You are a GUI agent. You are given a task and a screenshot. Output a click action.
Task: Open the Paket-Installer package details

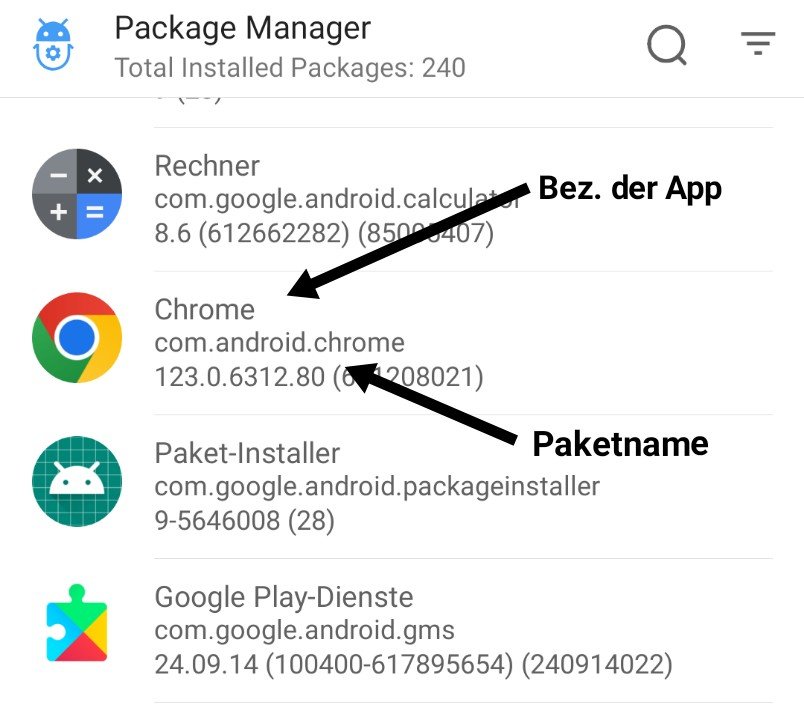pos(350,486)
